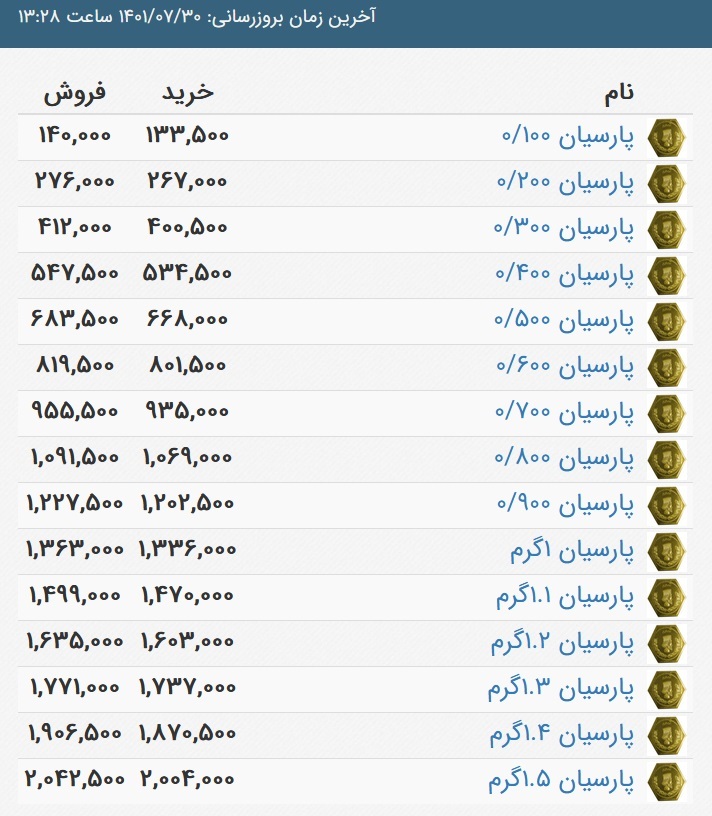Screen dimensions: 712x816
Task: View details for پارسیان ۰/۳۰۰
Action: point(565,229)
